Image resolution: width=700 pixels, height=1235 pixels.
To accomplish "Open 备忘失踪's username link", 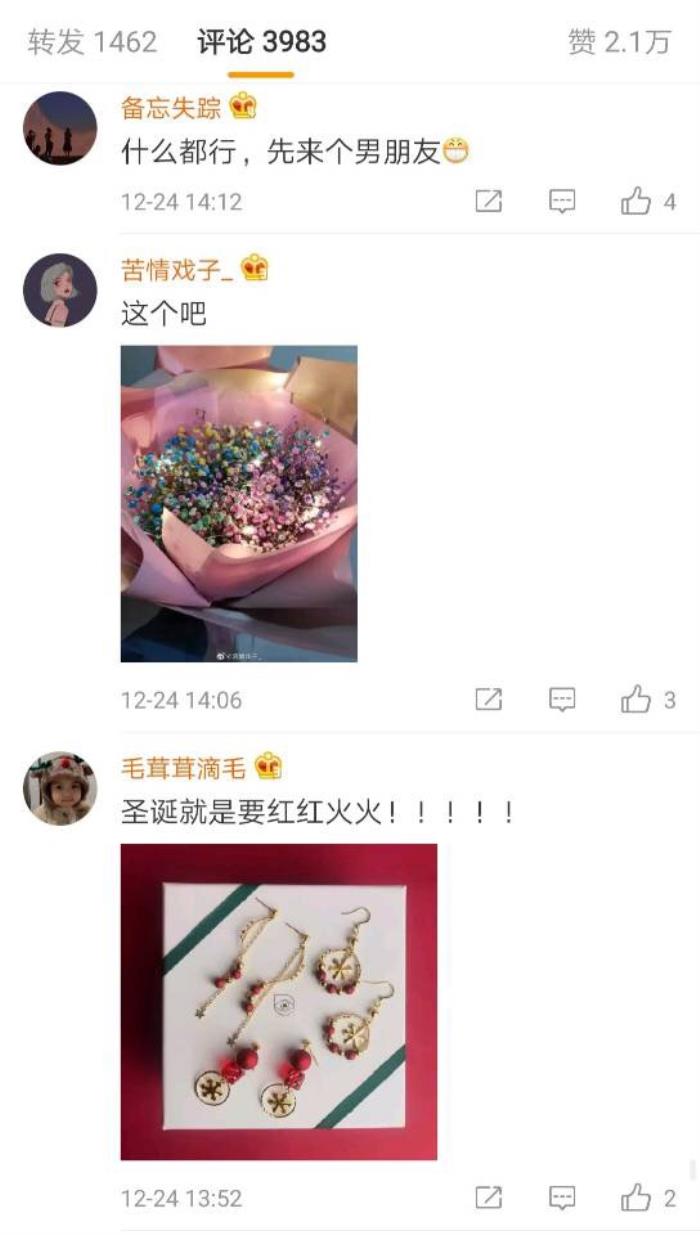I will (x=171, y=107).
